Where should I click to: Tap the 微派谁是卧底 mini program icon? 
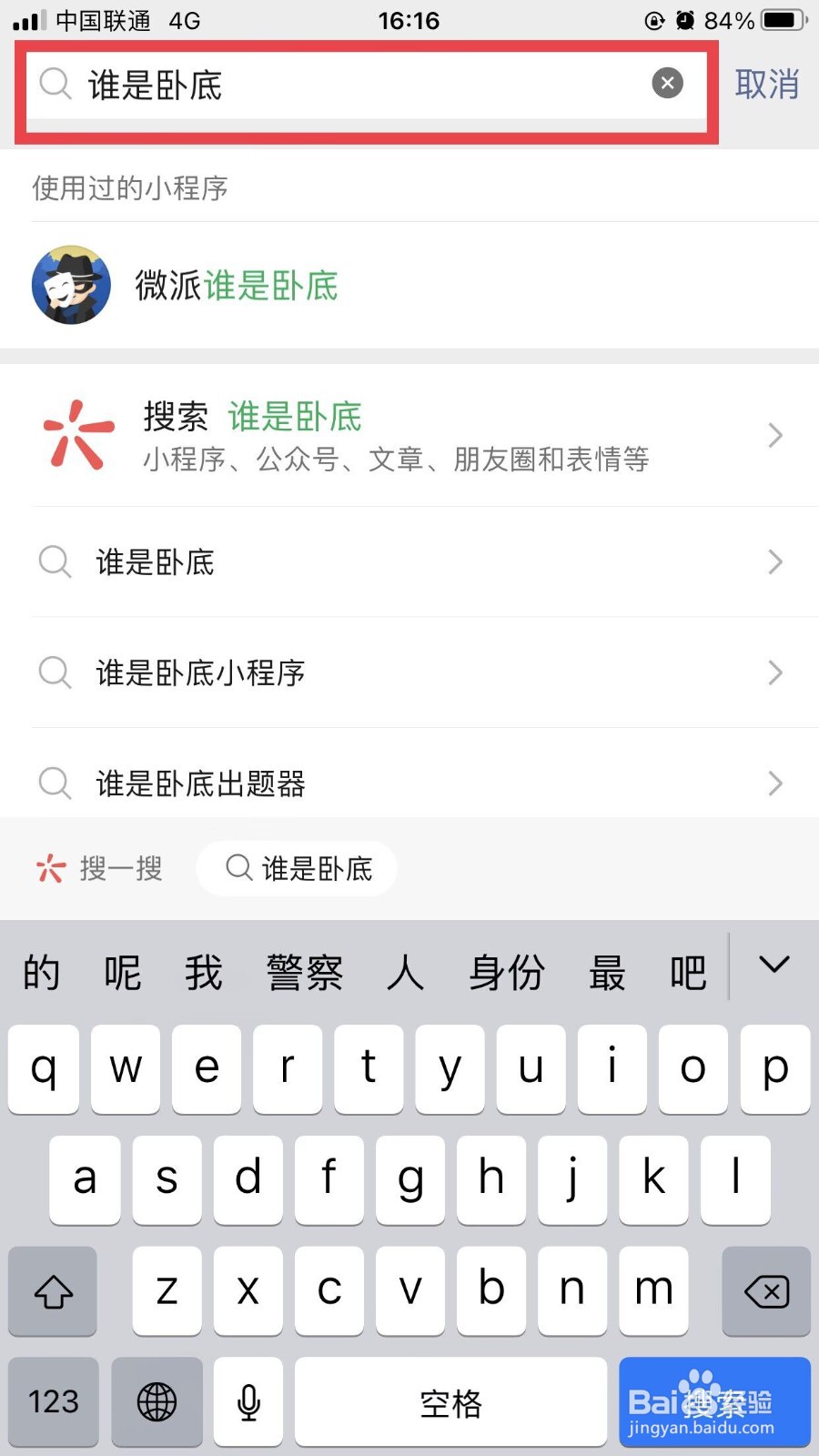(x=70, y=285)
